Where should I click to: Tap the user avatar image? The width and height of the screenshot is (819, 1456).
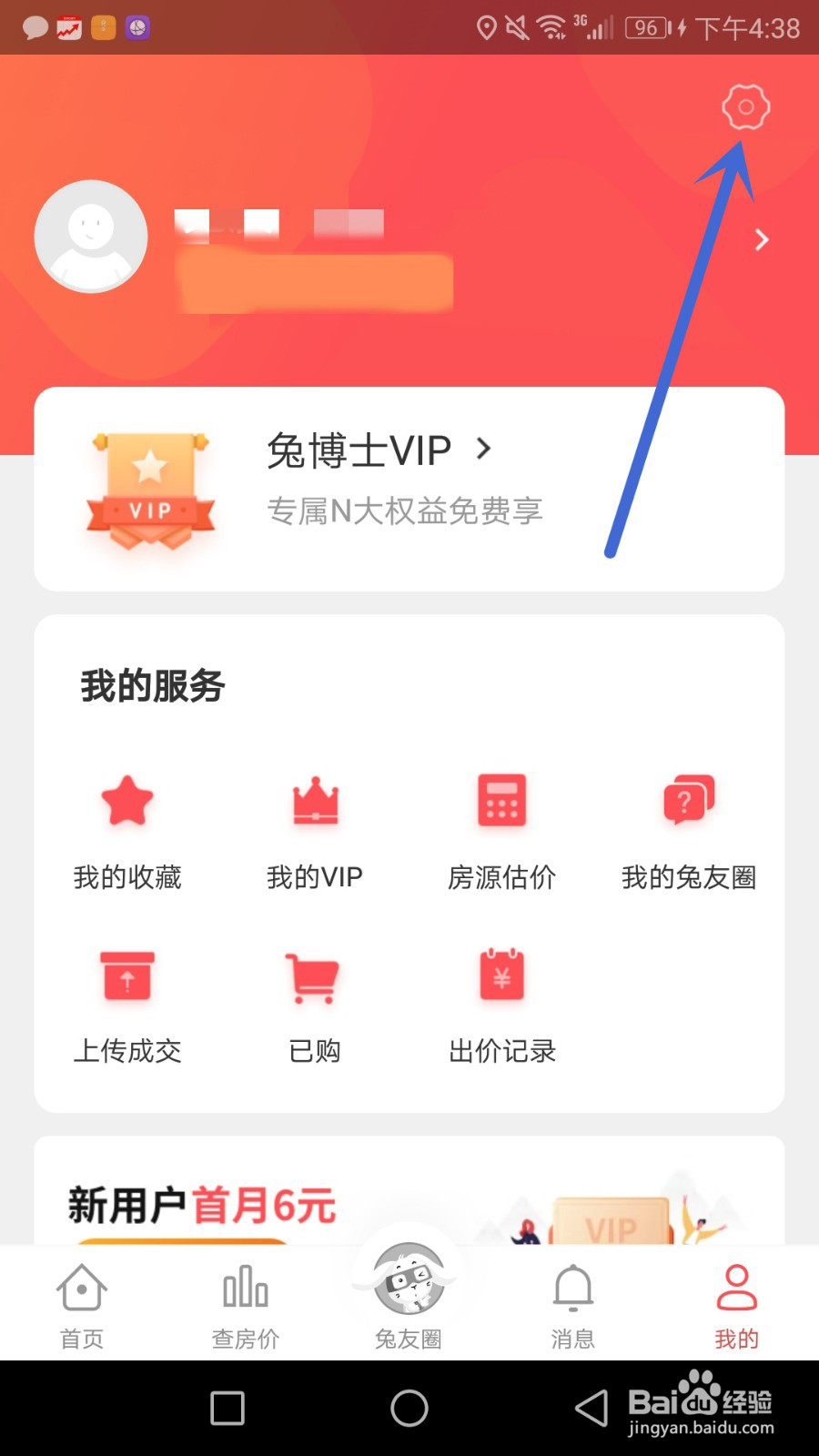pyautogui.click(x=90, y=237)
